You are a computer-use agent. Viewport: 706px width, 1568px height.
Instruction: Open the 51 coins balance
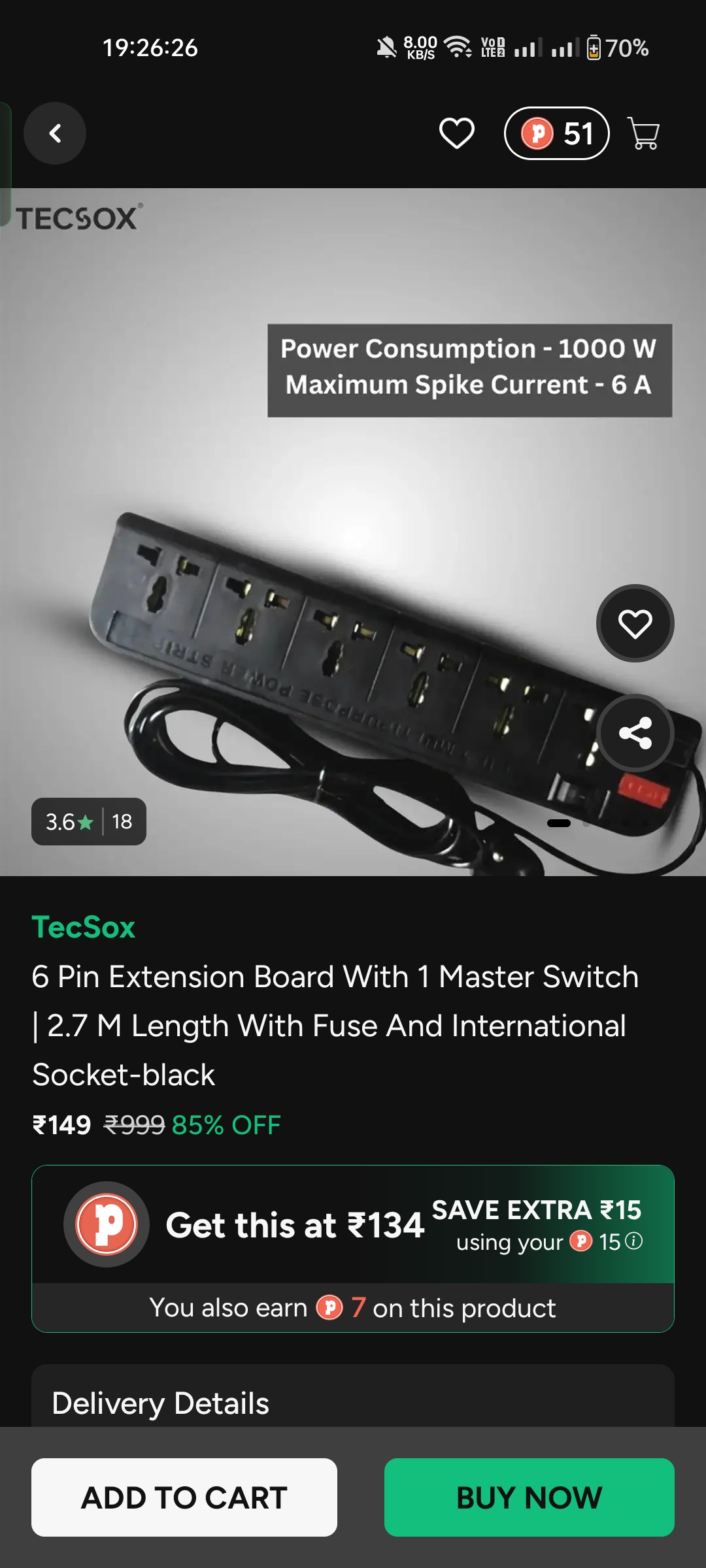[557, 133]
